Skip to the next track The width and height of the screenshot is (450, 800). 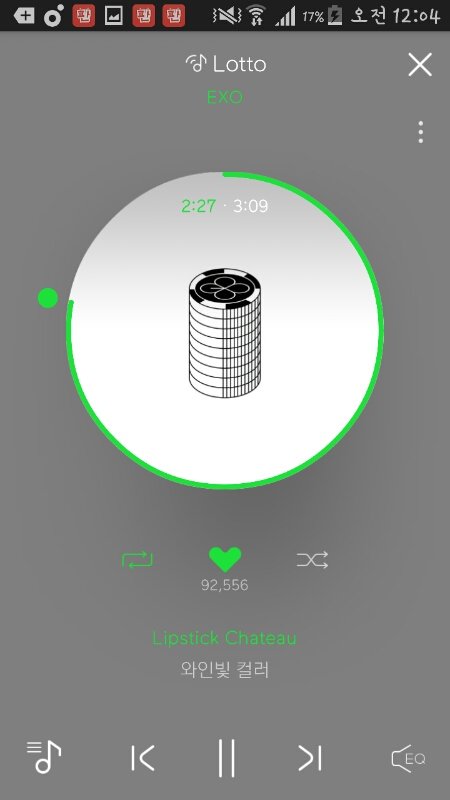[x=310, y=758]
